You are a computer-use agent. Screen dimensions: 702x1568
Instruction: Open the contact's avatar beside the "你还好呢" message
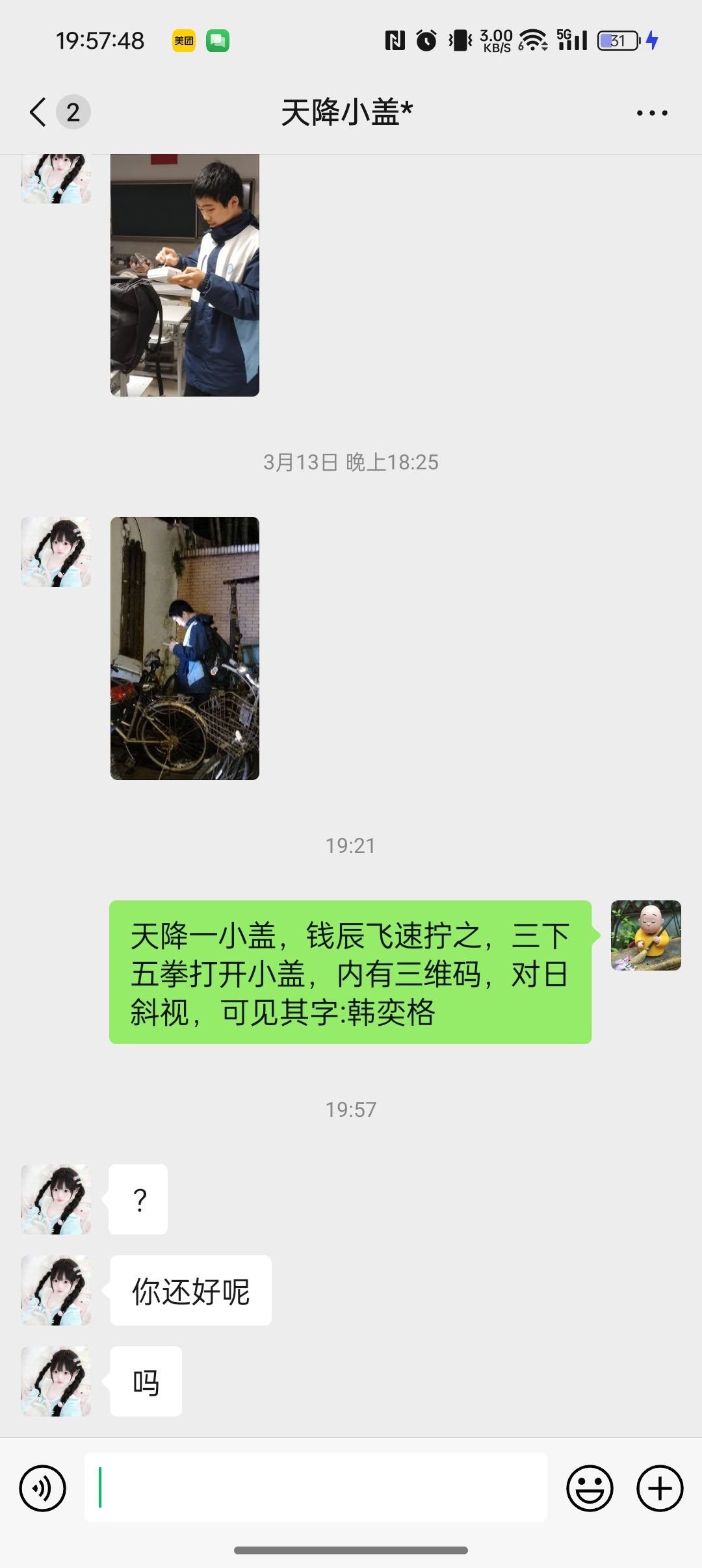[x=56, y=1290]
